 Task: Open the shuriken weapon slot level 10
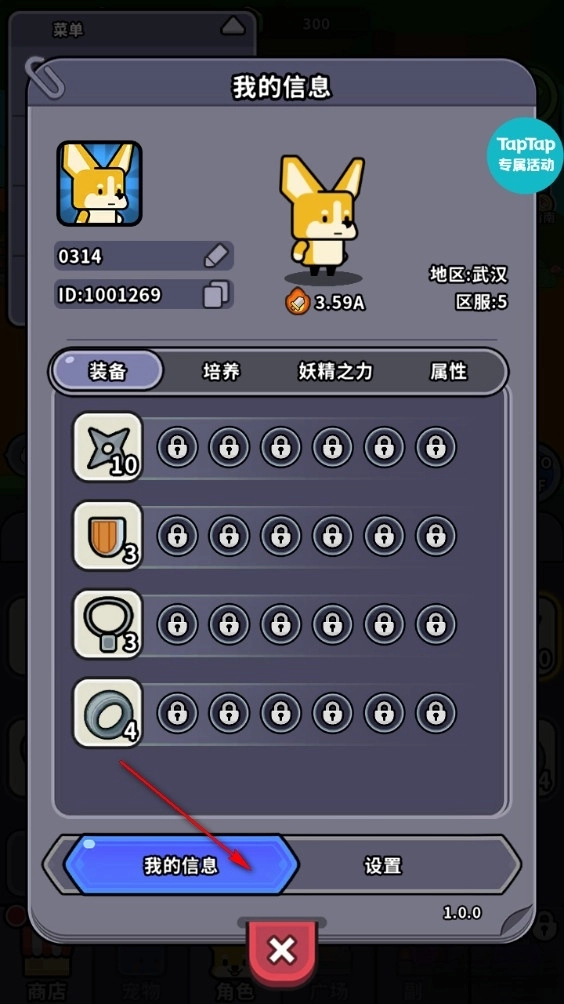tap(108, 446)
